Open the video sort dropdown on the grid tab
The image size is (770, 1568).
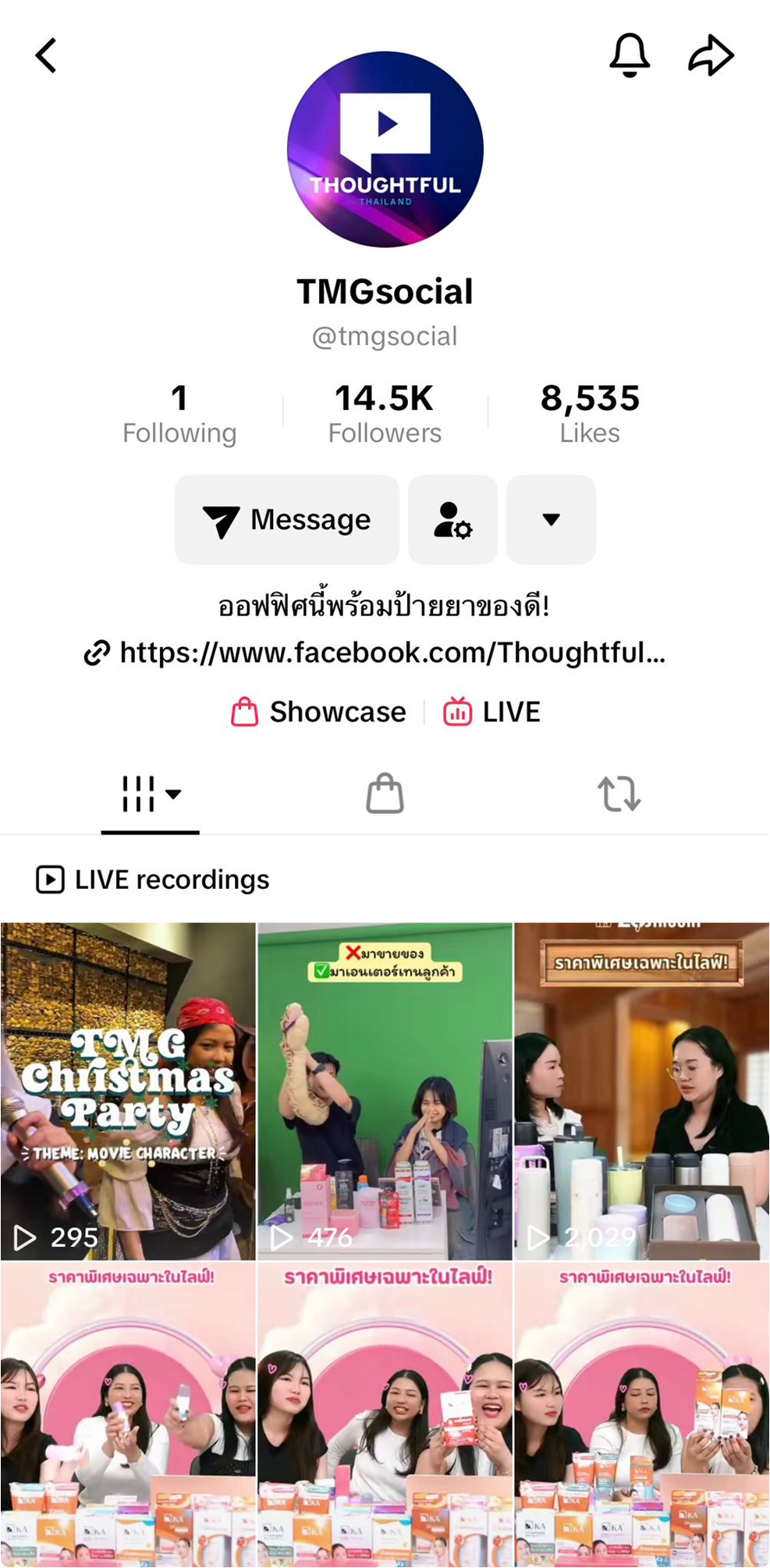(173, 795)
